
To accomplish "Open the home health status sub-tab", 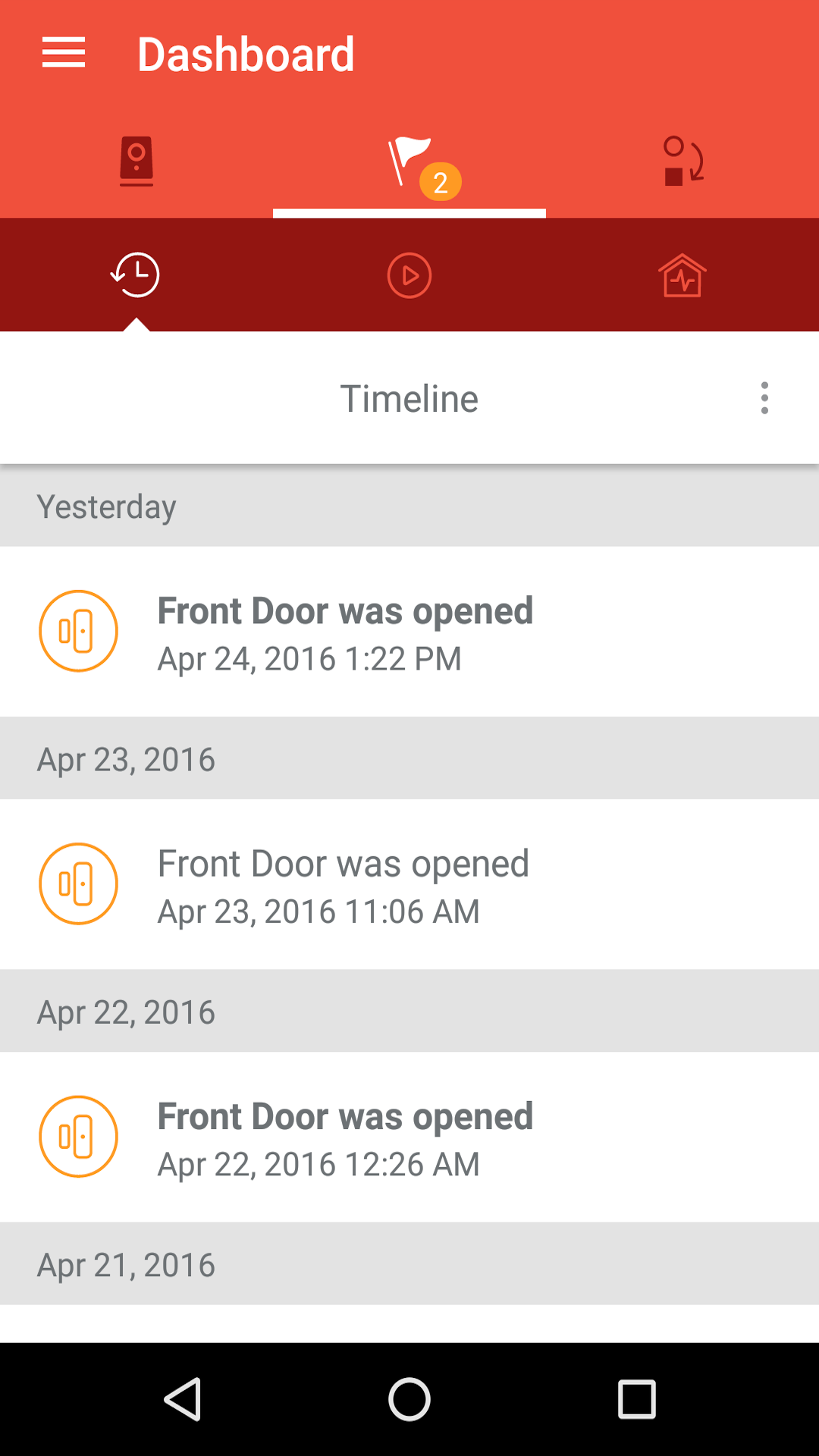I will pyautogui.click(x=682, y=275).
